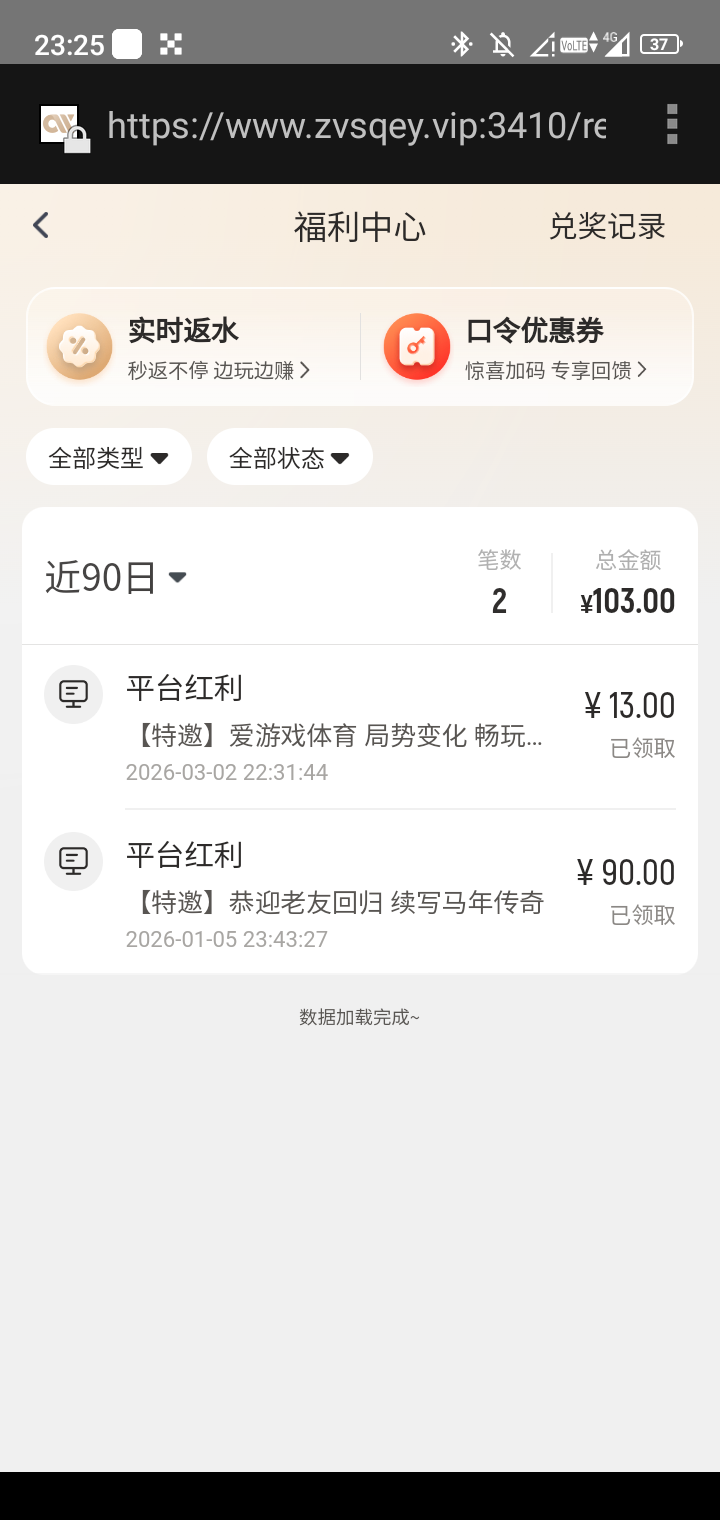
Task: Change the 近90日 date range
Action: [x=116, y=578]
